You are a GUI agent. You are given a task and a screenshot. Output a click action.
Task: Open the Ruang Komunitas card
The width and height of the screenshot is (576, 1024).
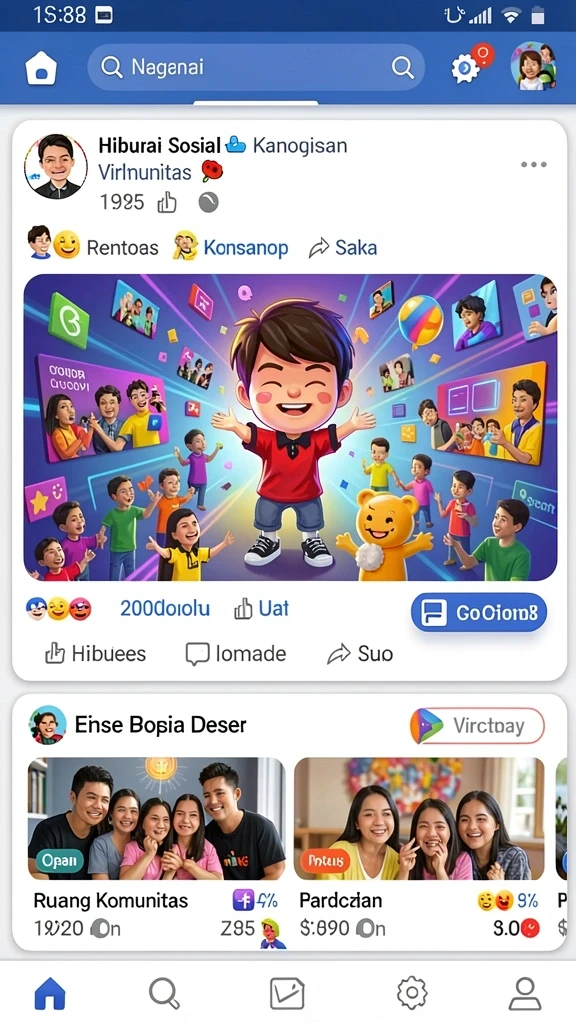coord(157,853)
